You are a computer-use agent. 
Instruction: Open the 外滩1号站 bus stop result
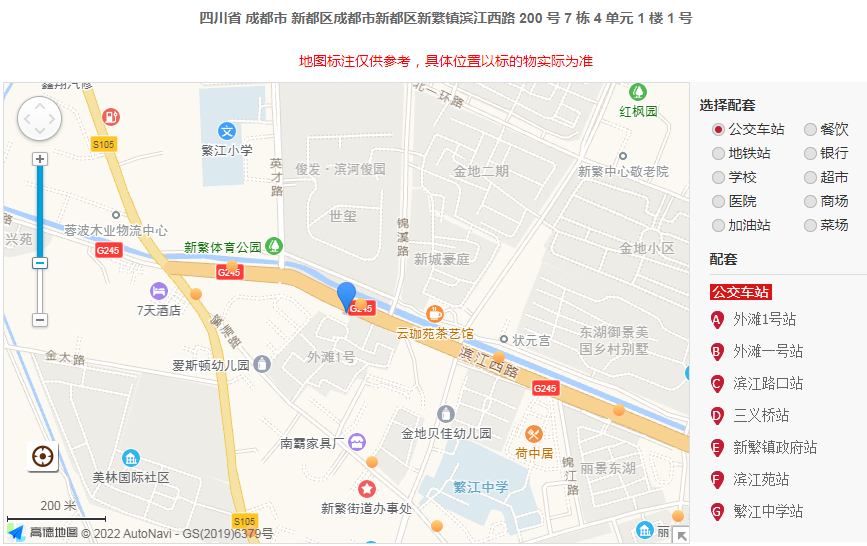[x=764, y=319]
